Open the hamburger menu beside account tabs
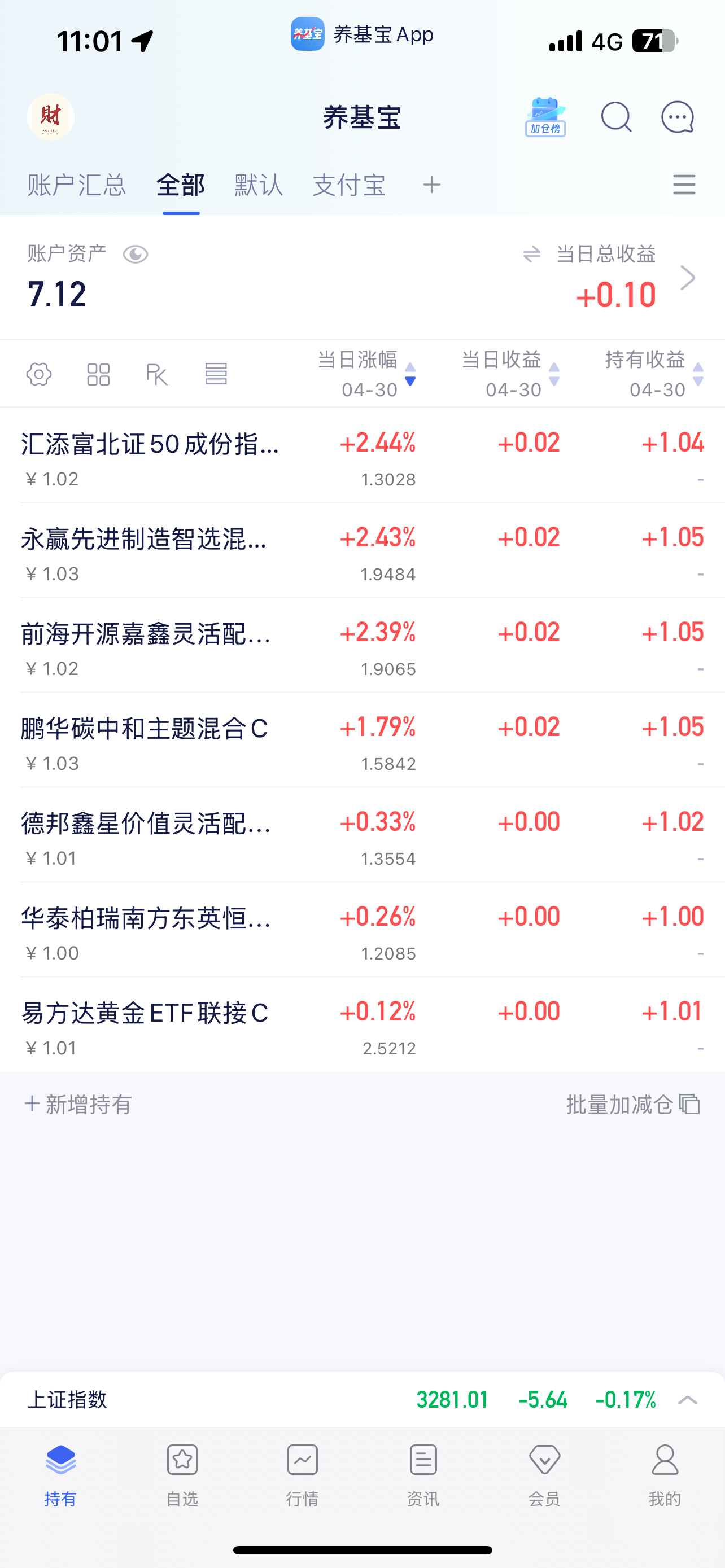The image size is (725, 1568). pyautogui.click(x=684, y=185)
